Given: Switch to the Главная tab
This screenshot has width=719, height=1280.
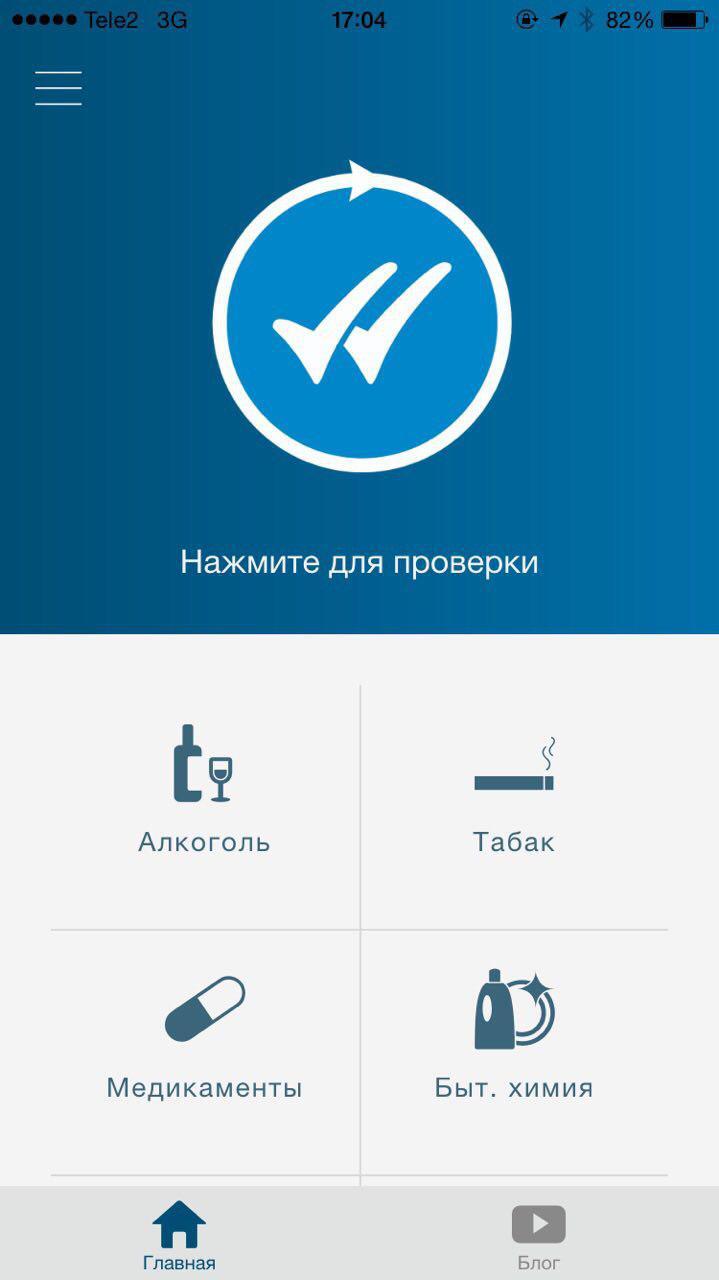Looking at the screenshot, I should click(x=179, y=1236).
